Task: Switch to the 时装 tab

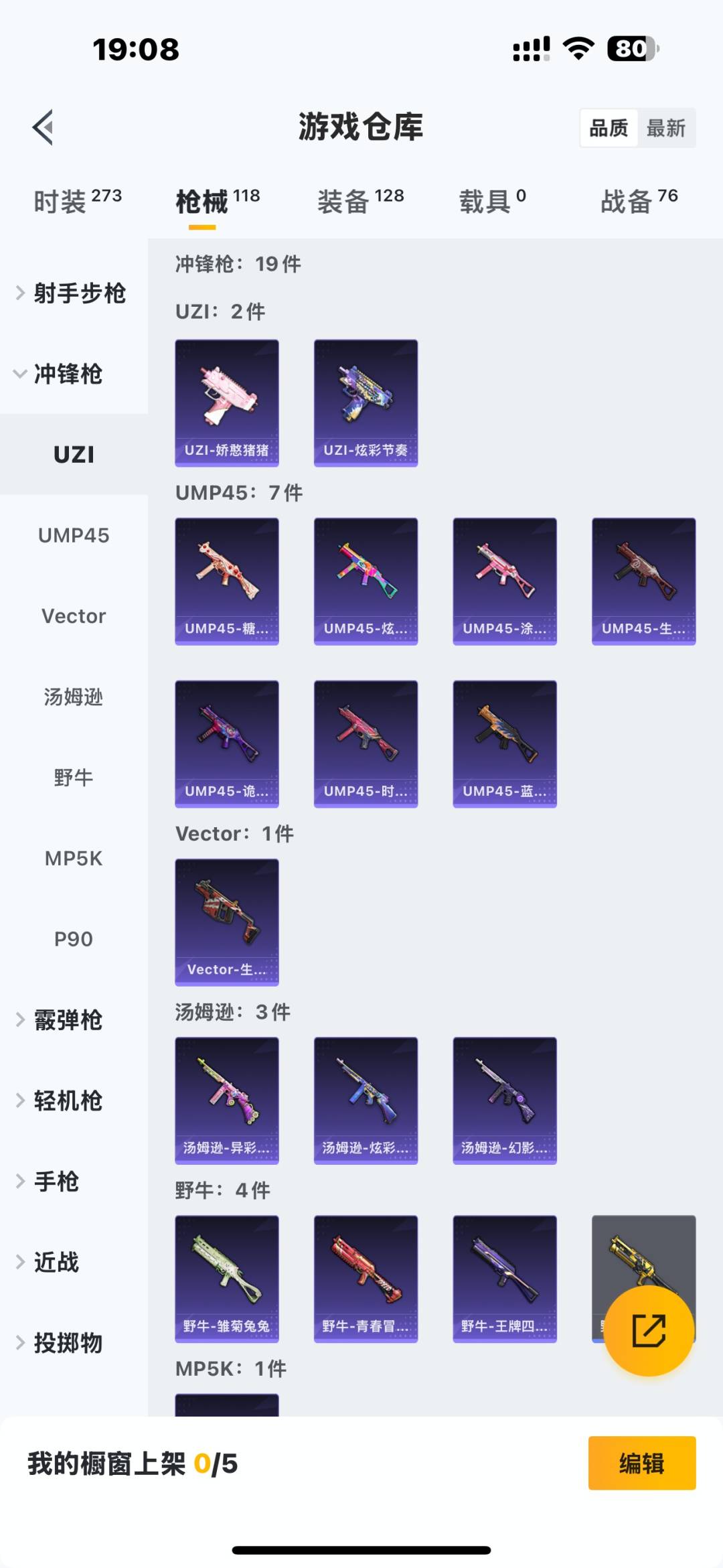Action: click(78, 201)
